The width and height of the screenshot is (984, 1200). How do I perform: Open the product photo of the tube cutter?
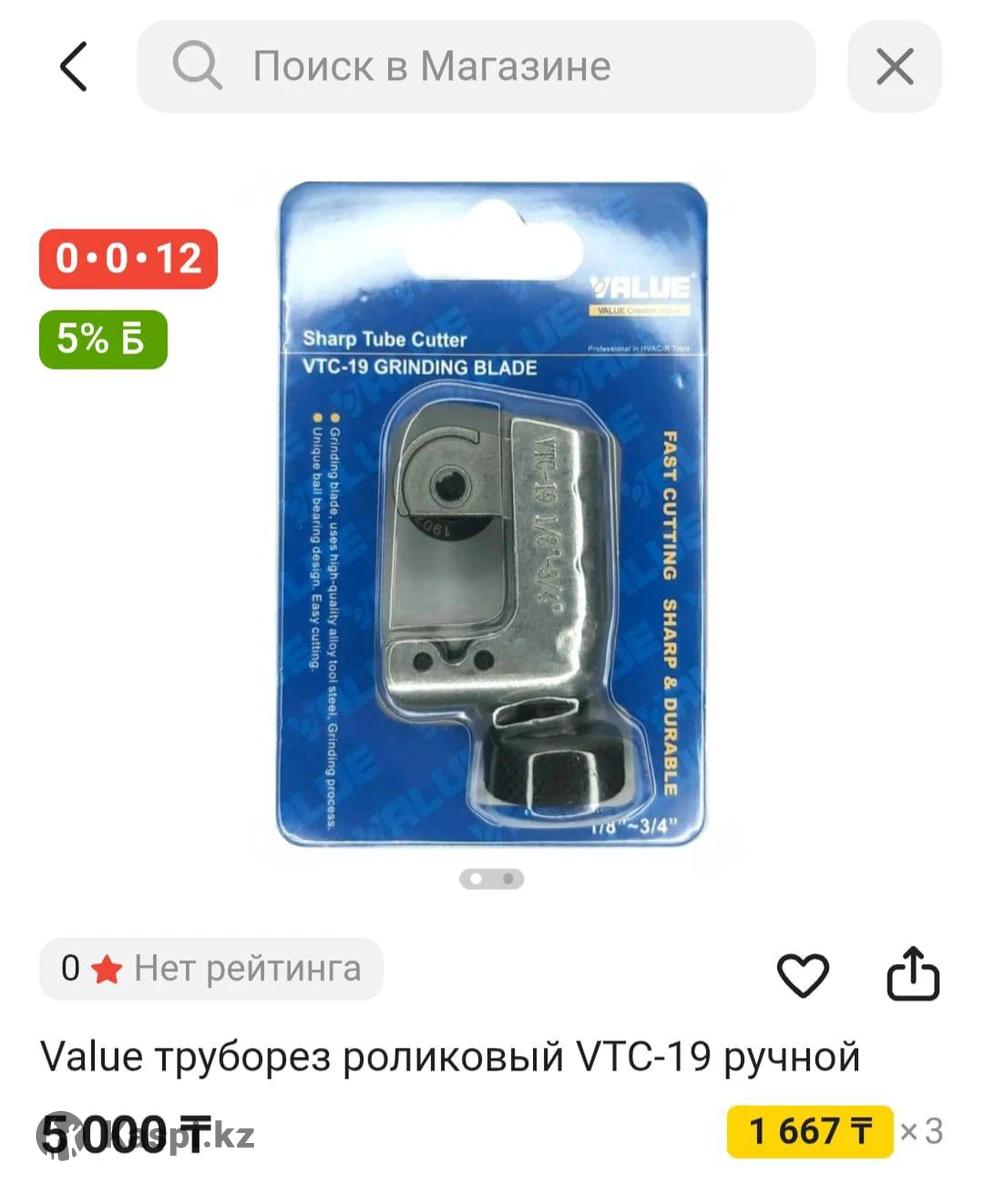(x=491, y=513)
